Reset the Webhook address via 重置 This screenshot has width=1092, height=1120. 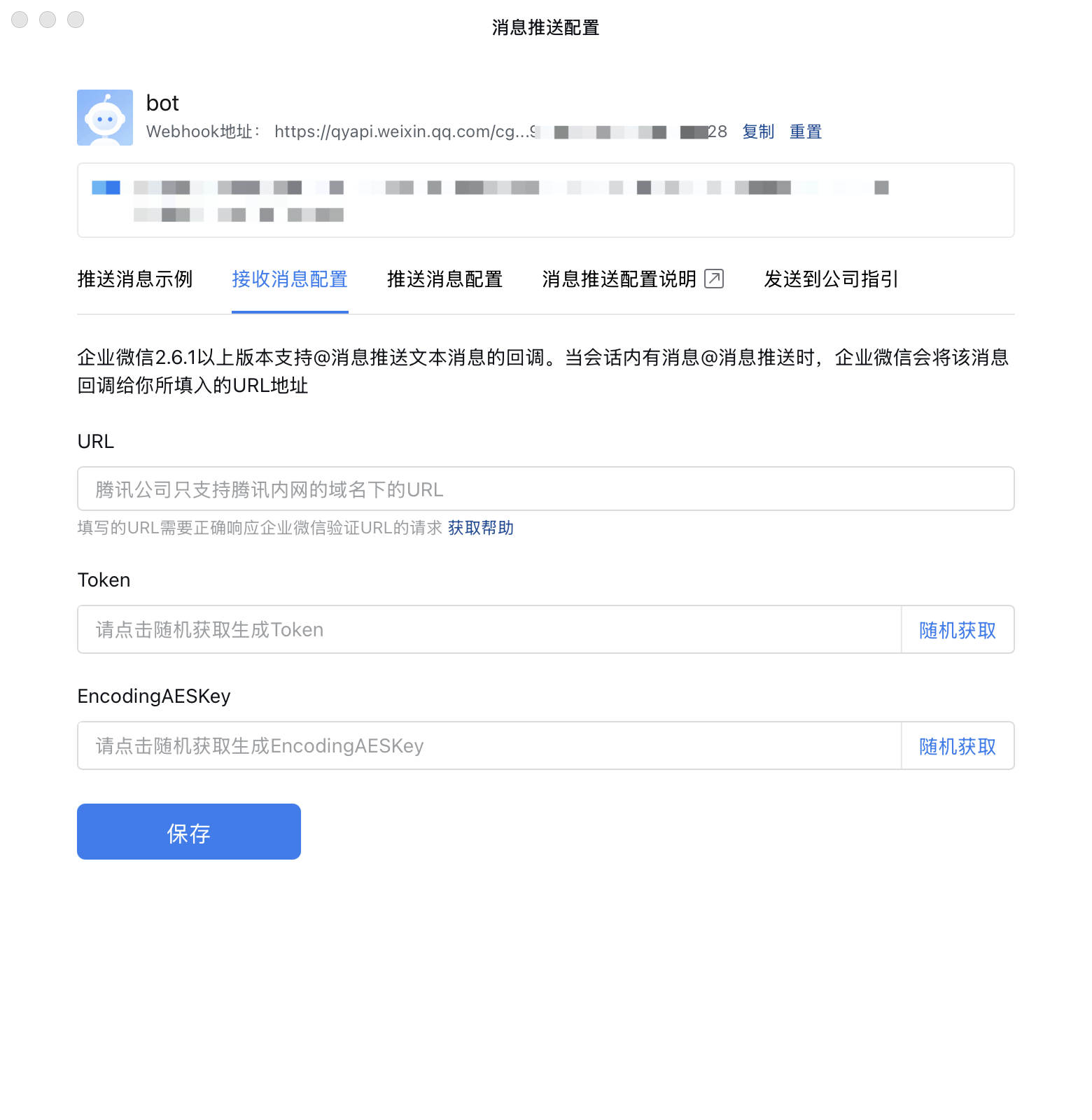805,132
